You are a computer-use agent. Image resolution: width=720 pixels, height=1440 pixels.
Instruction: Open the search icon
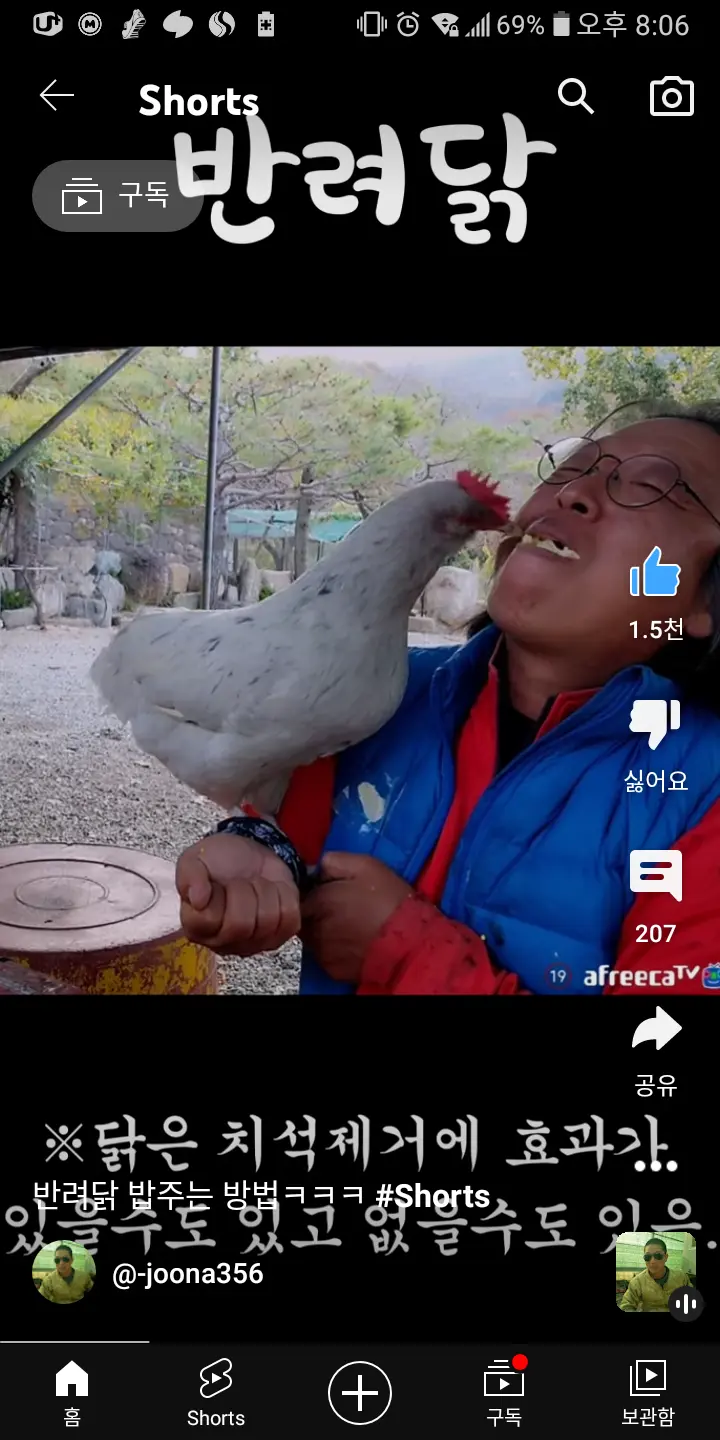[x=575, y=97]
